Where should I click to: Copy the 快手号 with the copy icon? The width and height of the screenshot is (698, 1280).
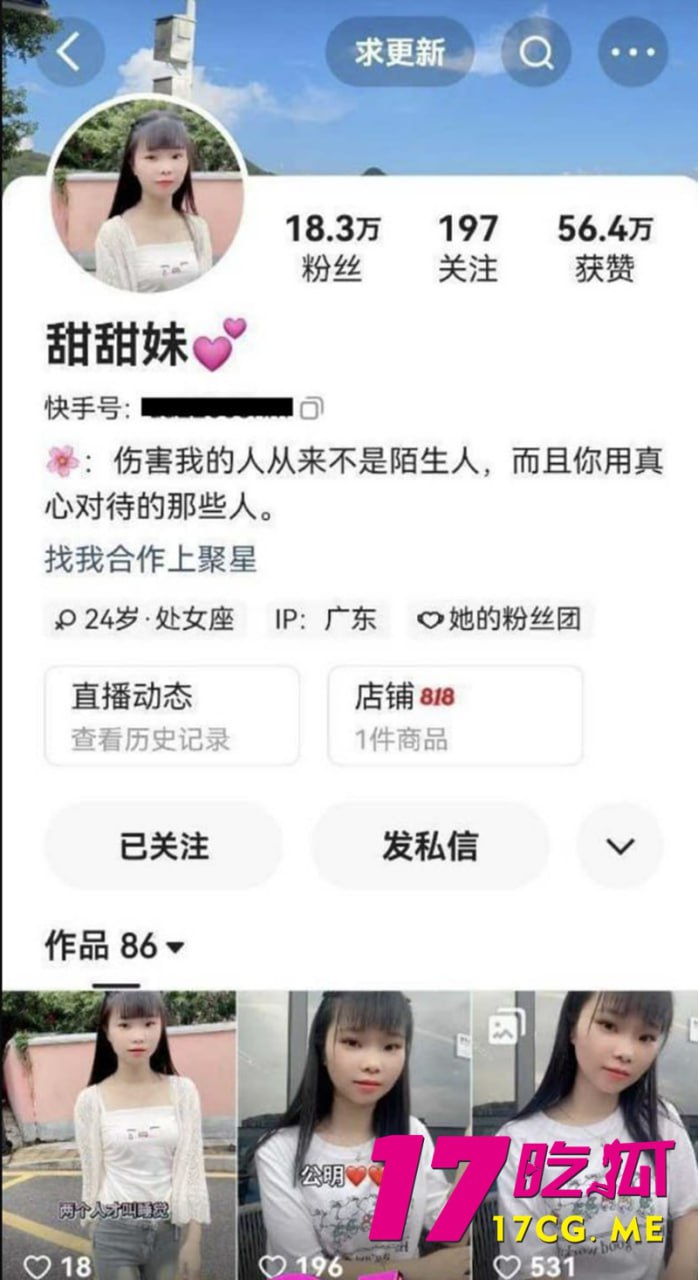pyautogui.click(x=312, y=408)
